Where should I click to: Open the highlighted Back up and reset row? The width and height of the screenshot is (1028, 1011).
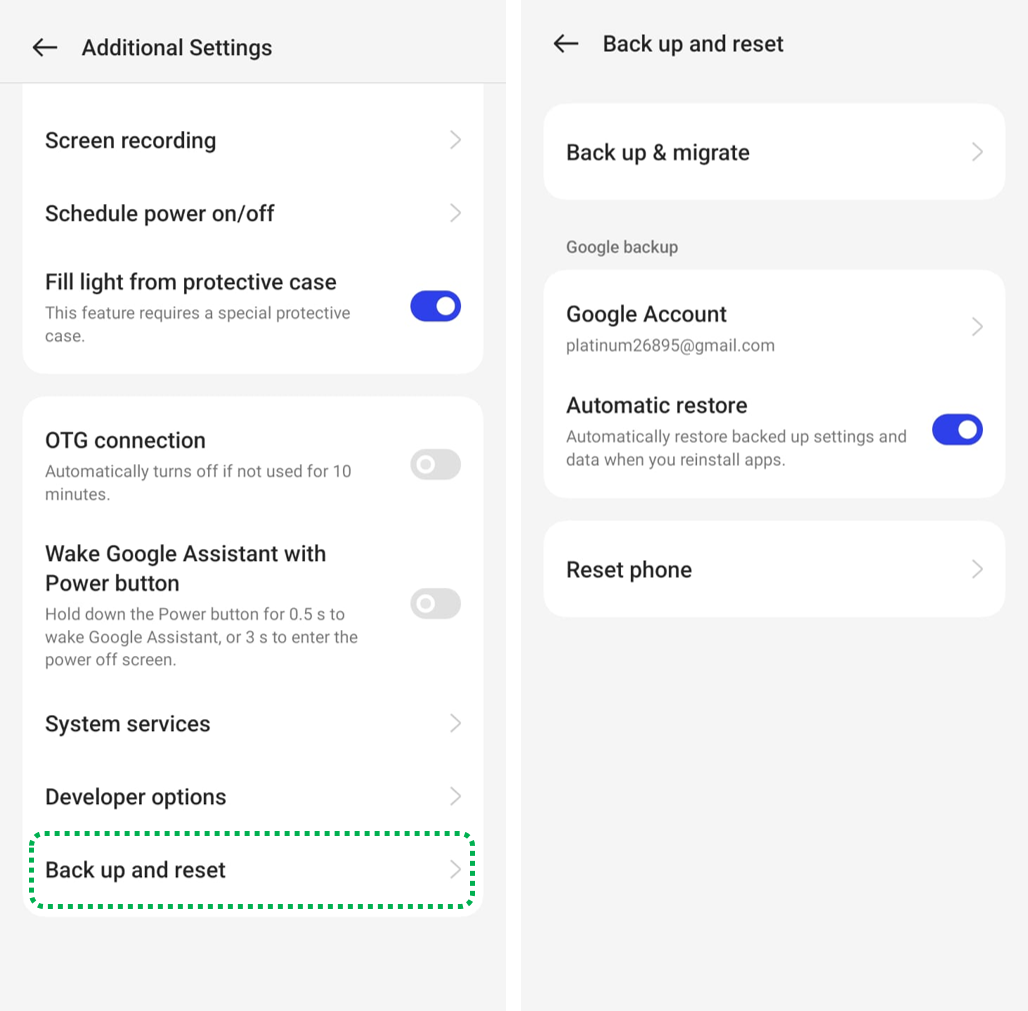(x=252, y=870)
